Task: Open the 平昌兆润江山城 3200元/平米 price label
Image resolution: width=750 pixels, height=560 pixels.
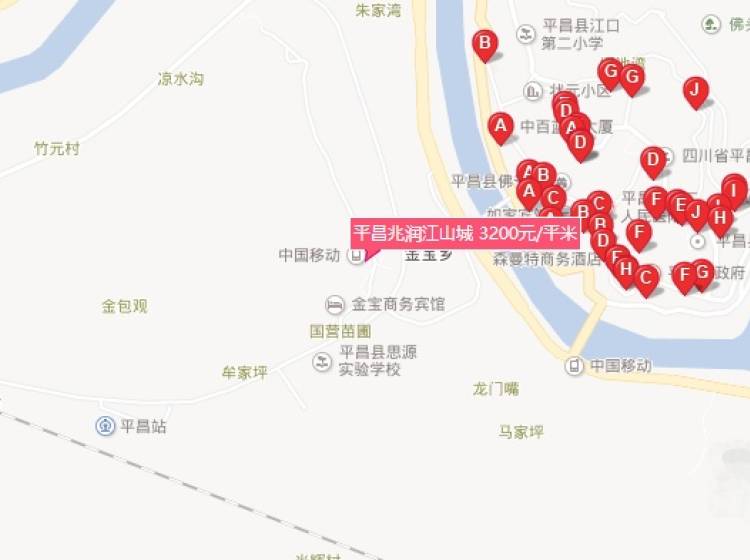Action: pos(465,233)
